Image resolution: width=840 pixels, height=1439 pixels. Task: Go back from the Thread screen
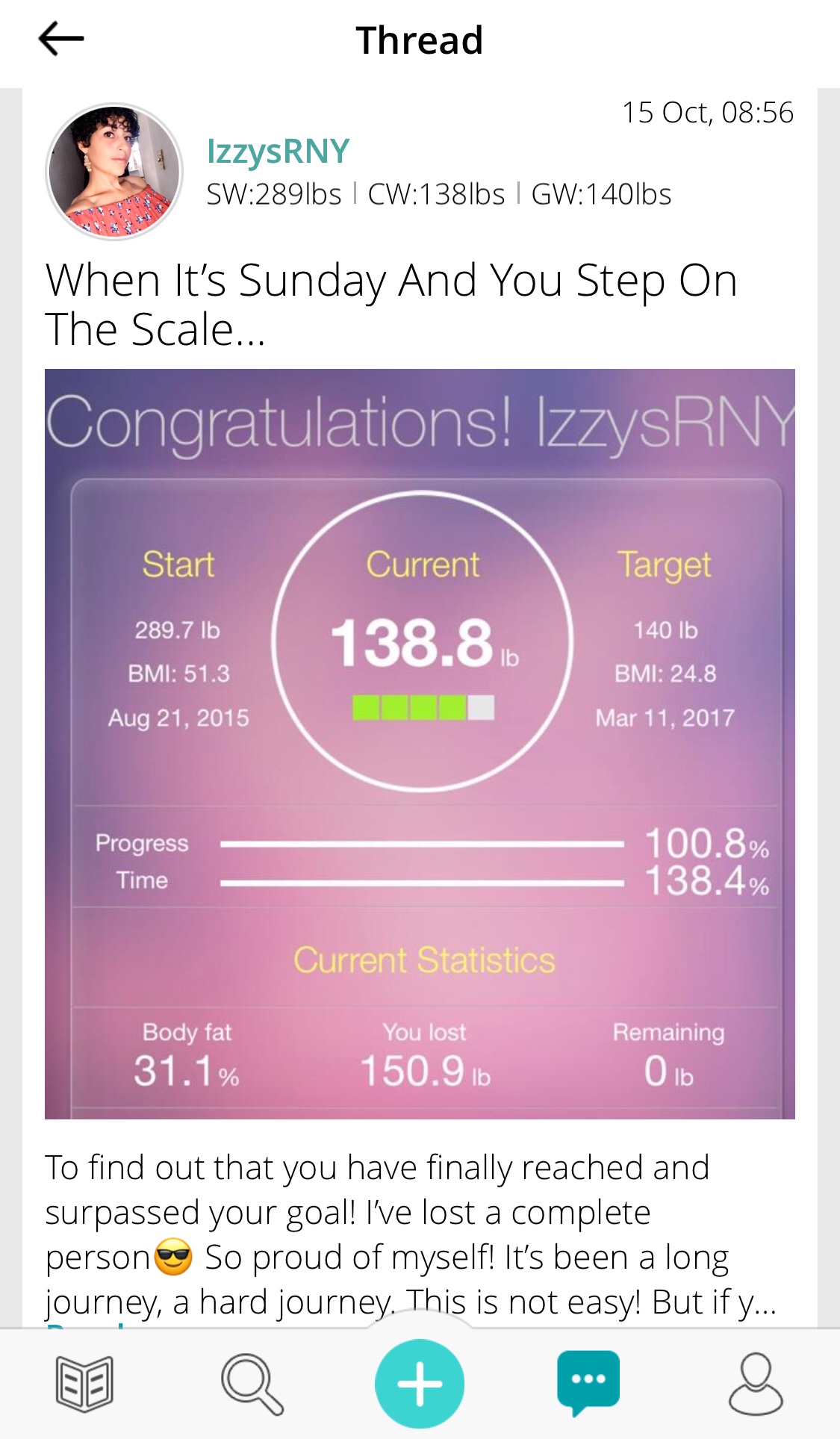(61, 39)
